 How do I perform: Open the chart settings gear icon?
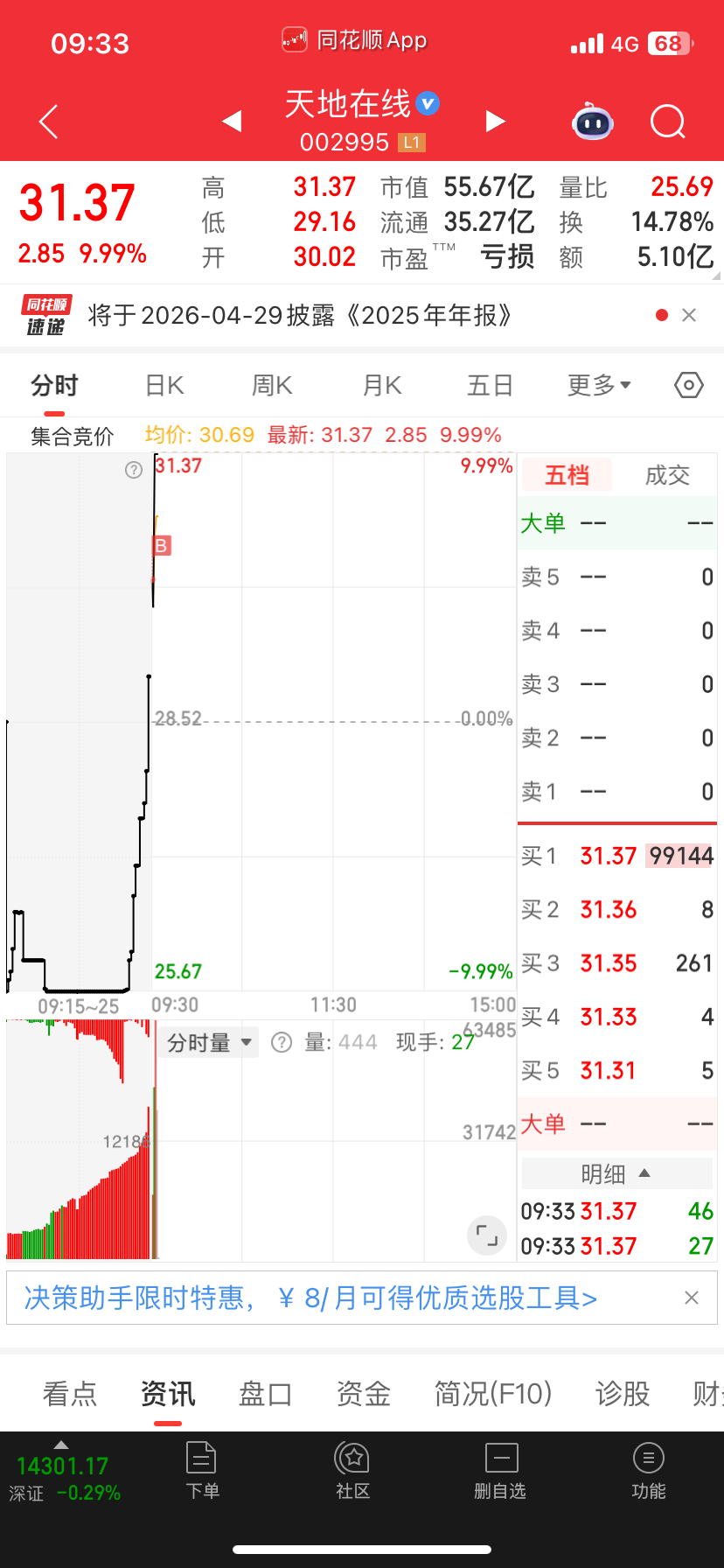688,385
